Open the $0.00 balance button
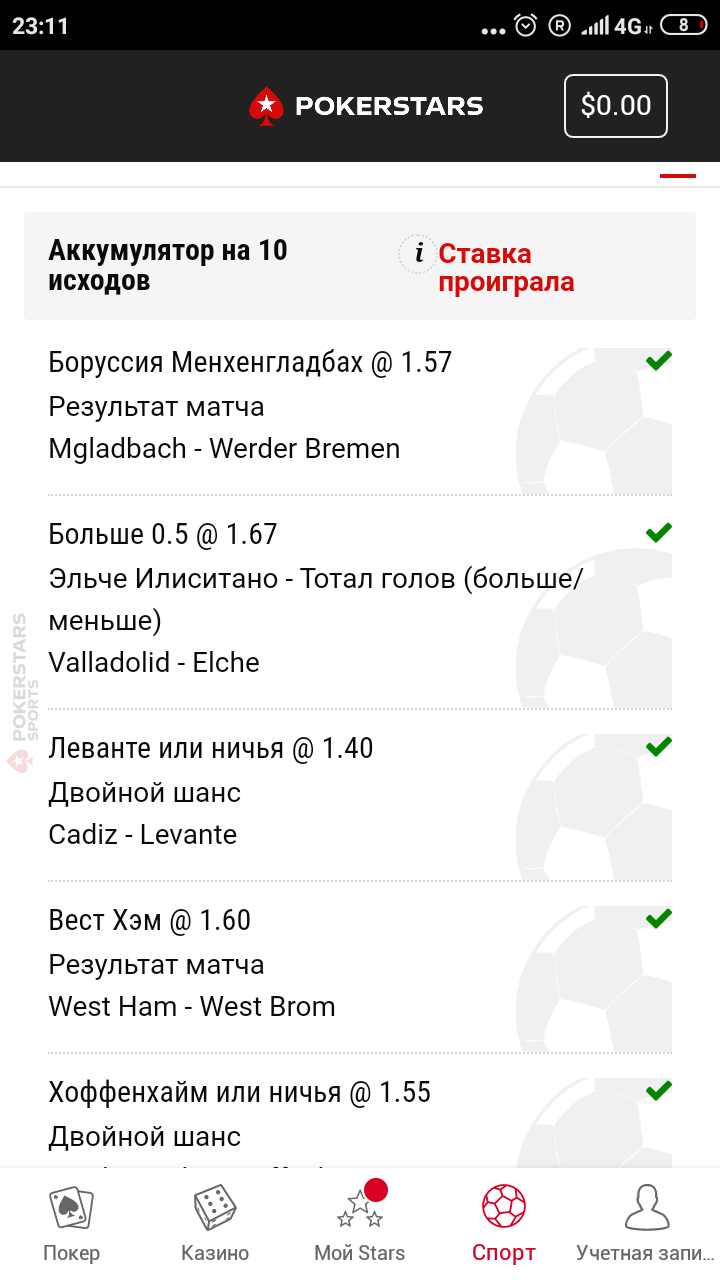Image resolution: width=720 pixels, height=1280 pixels. point(616,105)
